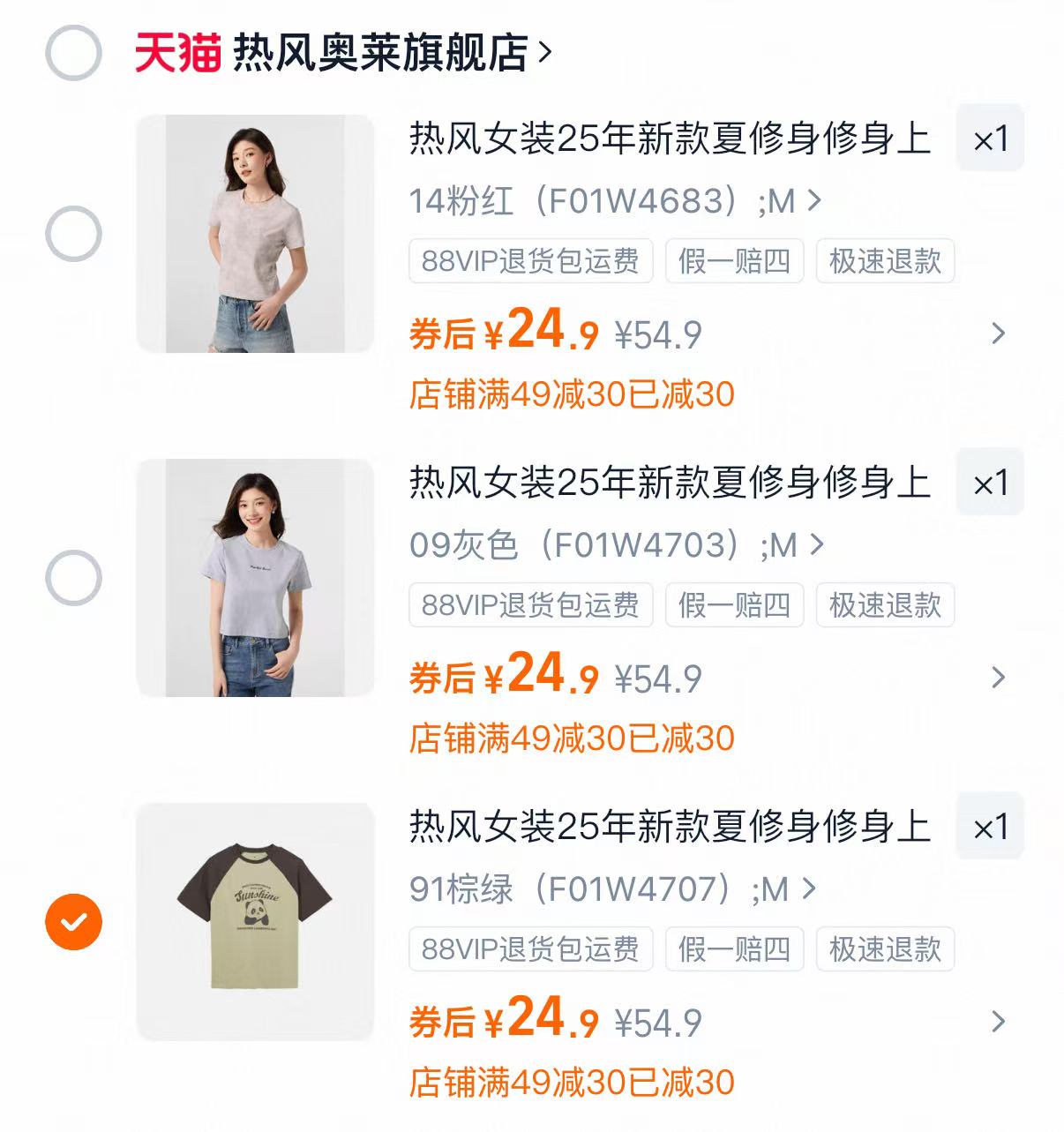This screenshot has height=1132, width=1064.
Task: Click the 88VIP退货包运费 tag on first item
Action: click(x=530, y=261)
